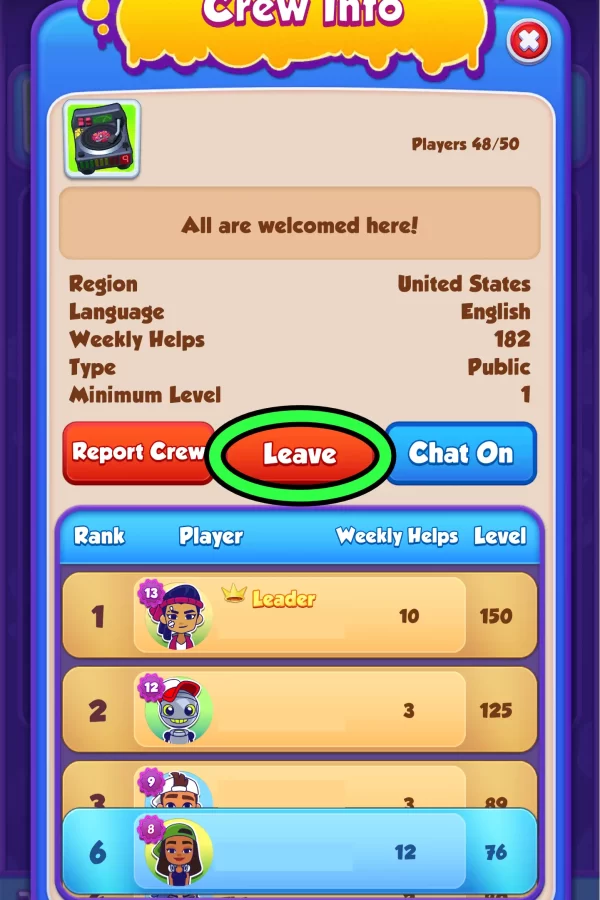Tap the Report Crew button

[138, 452]
